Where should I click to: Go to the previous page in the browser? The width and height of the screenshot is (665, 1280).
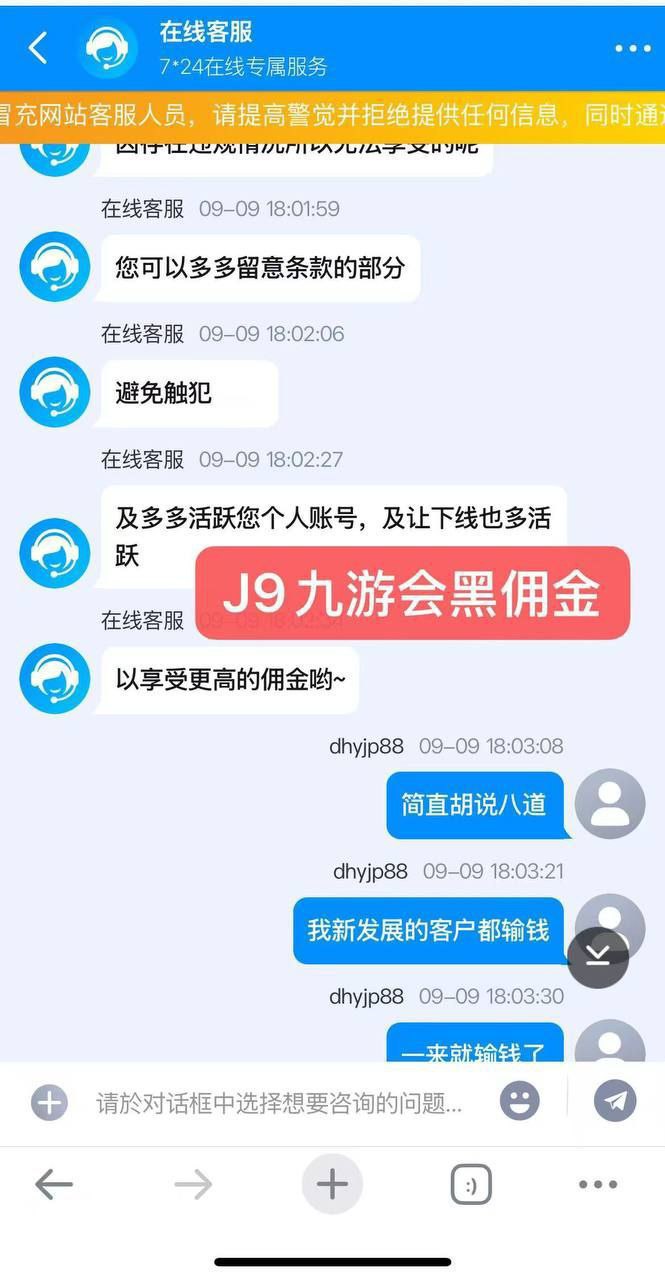click(54, 1185)
